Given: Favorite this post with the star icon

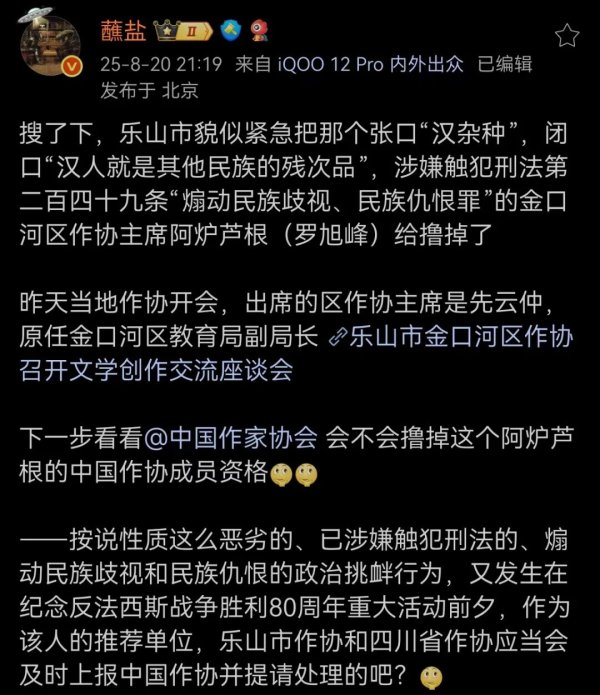Looking at the screenshot, I should (566, 36).
